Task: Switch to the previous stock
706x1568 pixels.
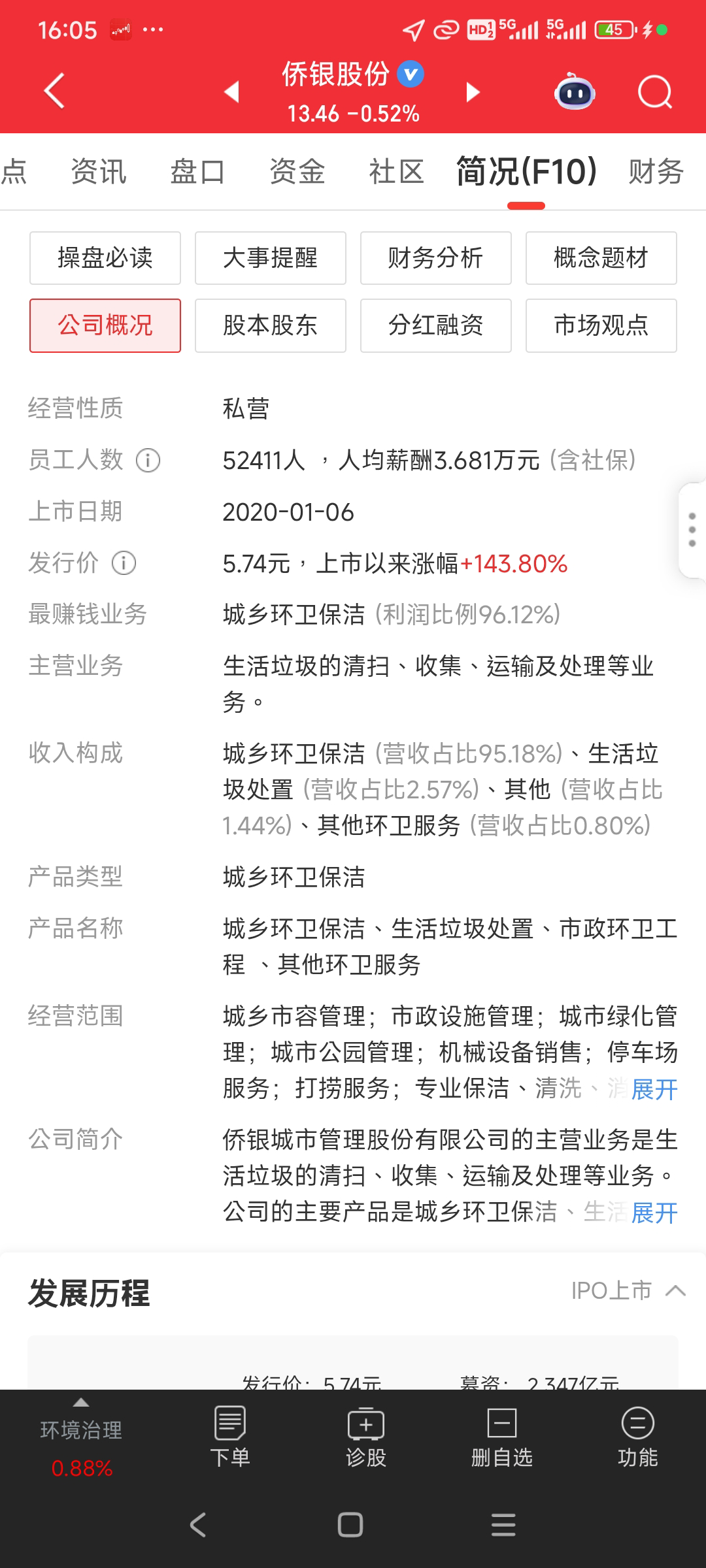Action: [x=231, y=92]
